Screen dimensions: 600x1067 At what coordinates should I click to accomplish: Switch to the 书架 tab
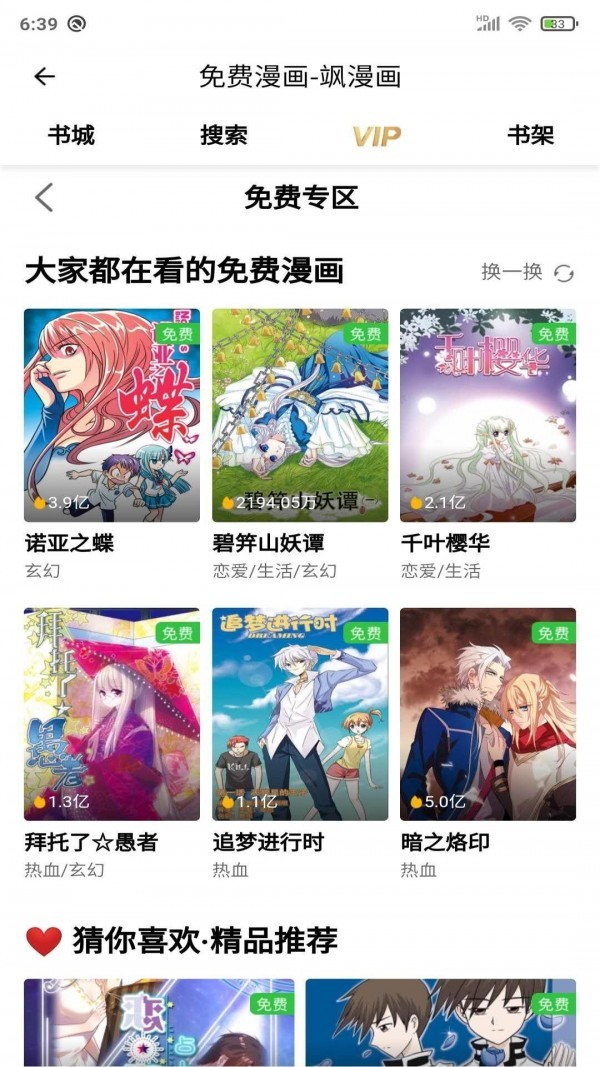click(530, 135)
